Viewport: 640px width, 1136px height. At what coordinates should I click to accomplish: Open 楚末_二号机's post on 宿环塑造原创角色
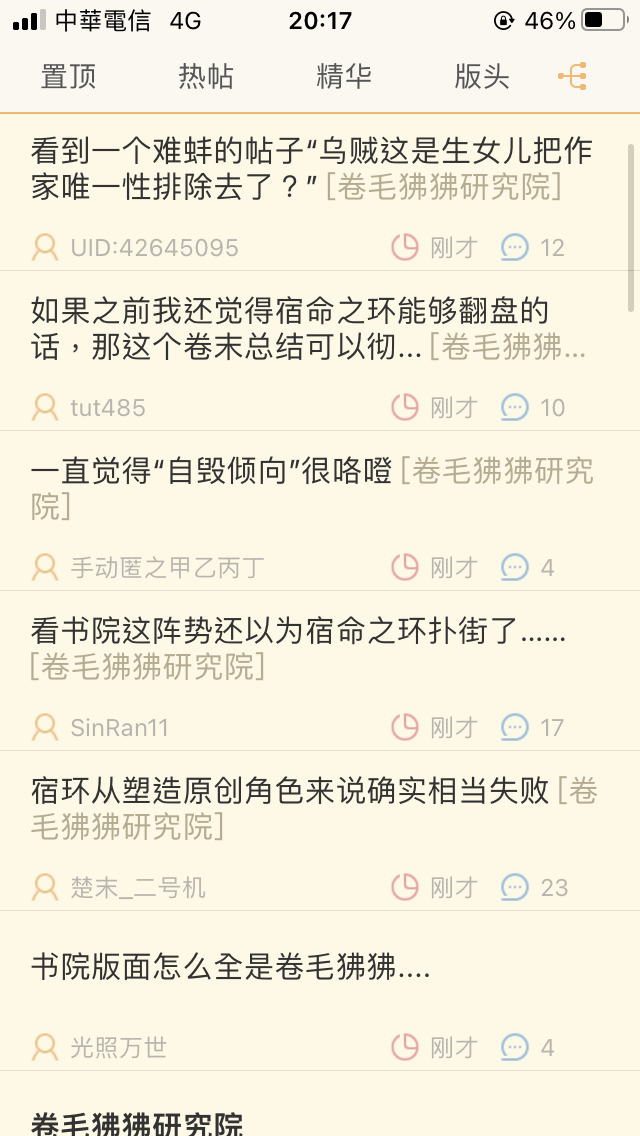(320, 831)
